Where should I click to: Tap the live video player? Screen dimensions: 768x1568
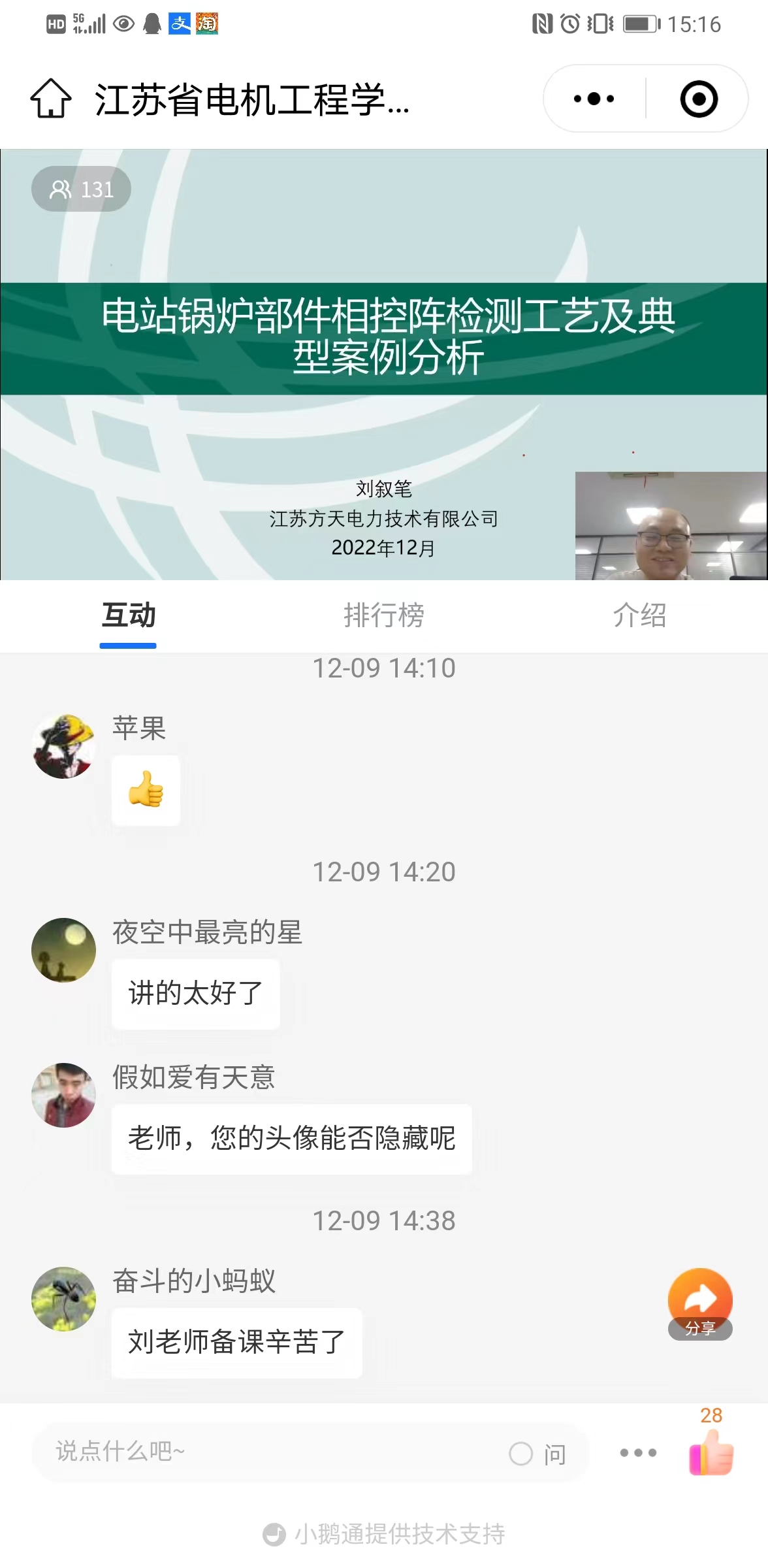click(384, 365)
